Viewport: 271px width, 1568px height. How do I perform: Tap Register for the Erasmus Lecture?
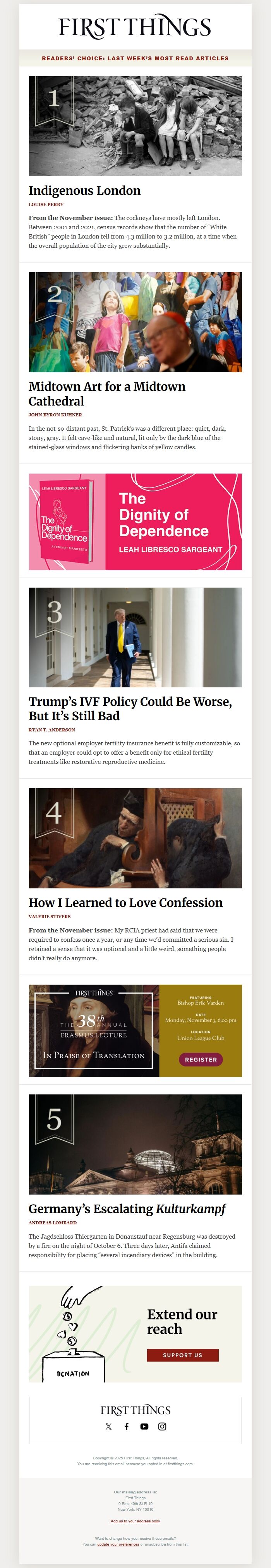point(201,1059)
